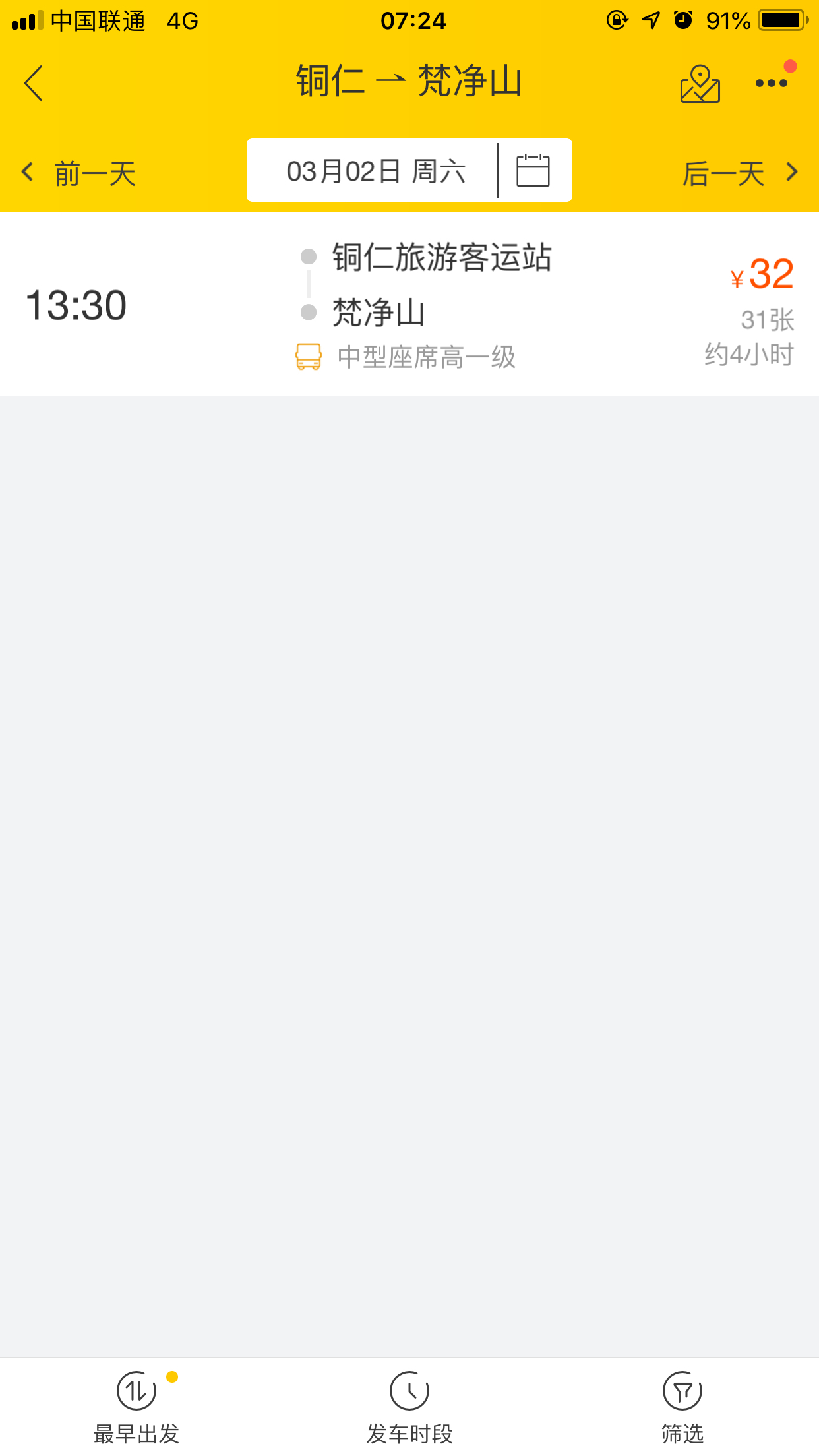The height and width of the screenshot is (1456, 819).
Task: Switch to the next day (后一天)
Action: click(x=739, y=173)
